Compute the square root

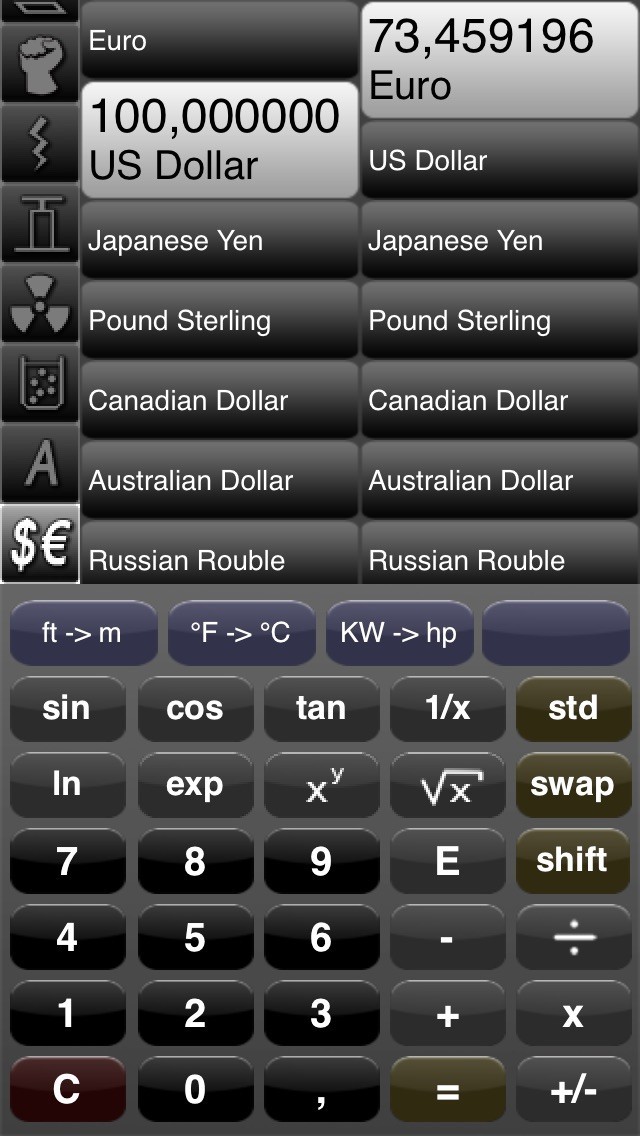pos(447,785)
